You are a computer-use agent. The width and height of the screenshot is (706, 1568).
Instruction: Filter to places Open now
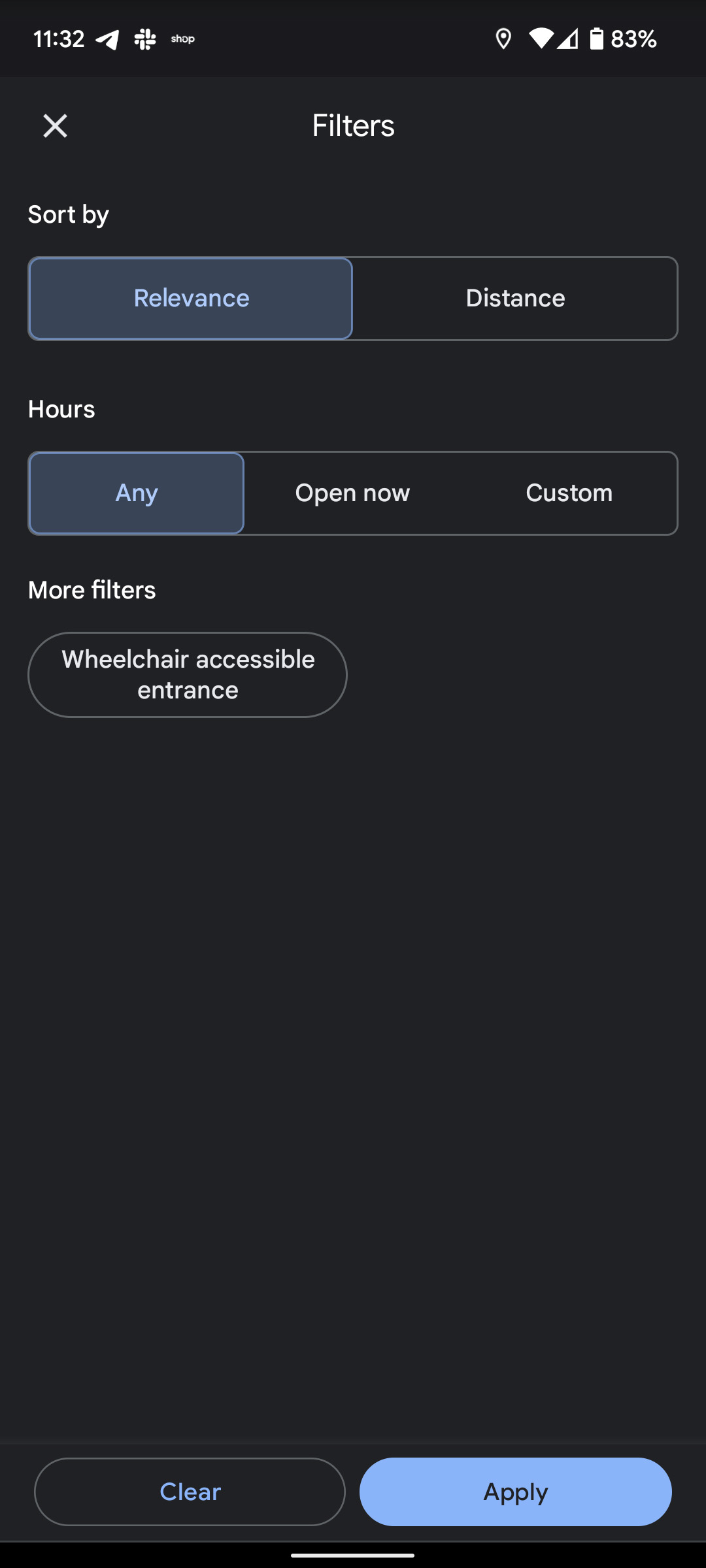(x=352, y=493)
